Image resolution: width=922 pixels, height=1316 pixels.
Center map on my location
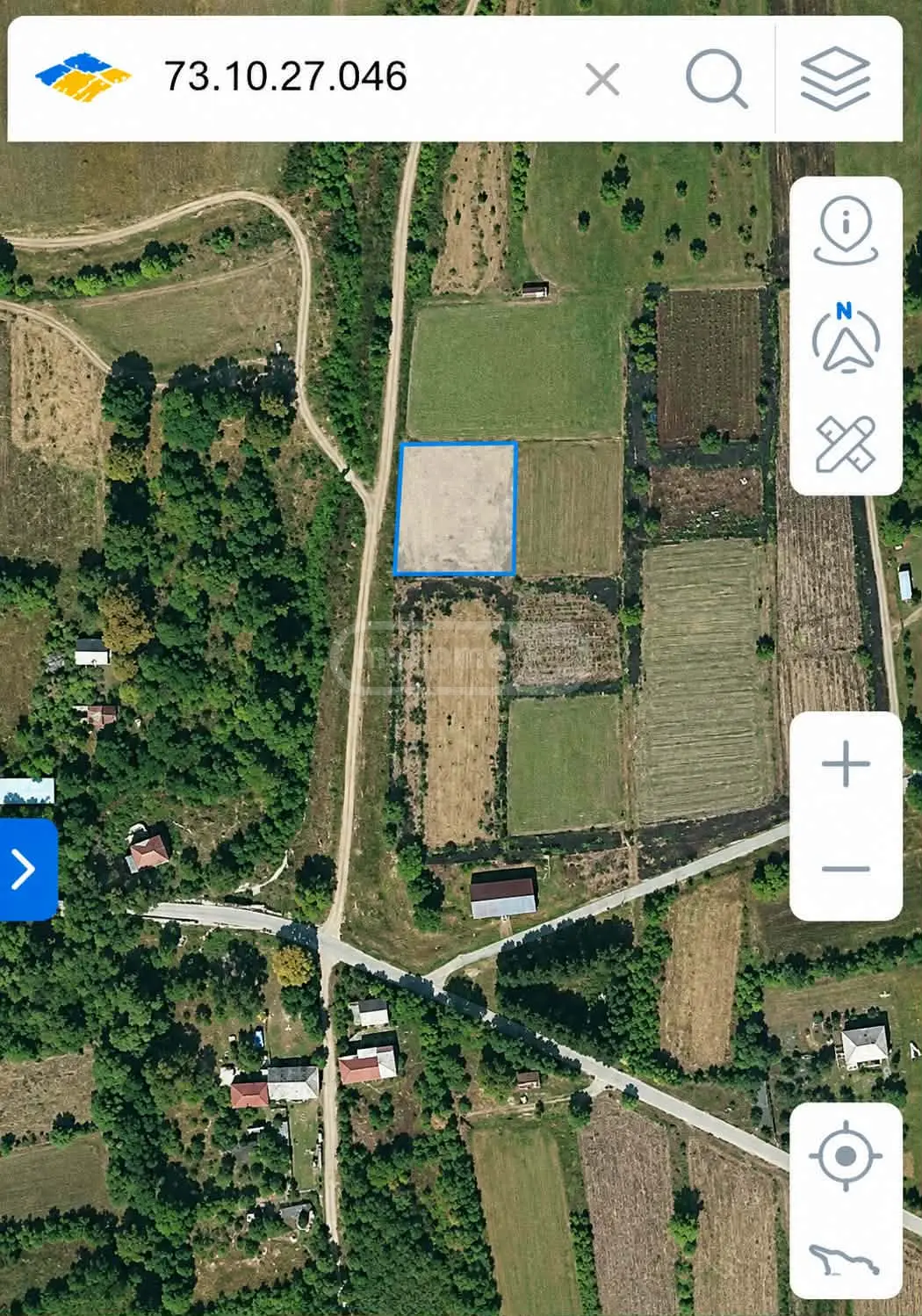point(846,1155)
